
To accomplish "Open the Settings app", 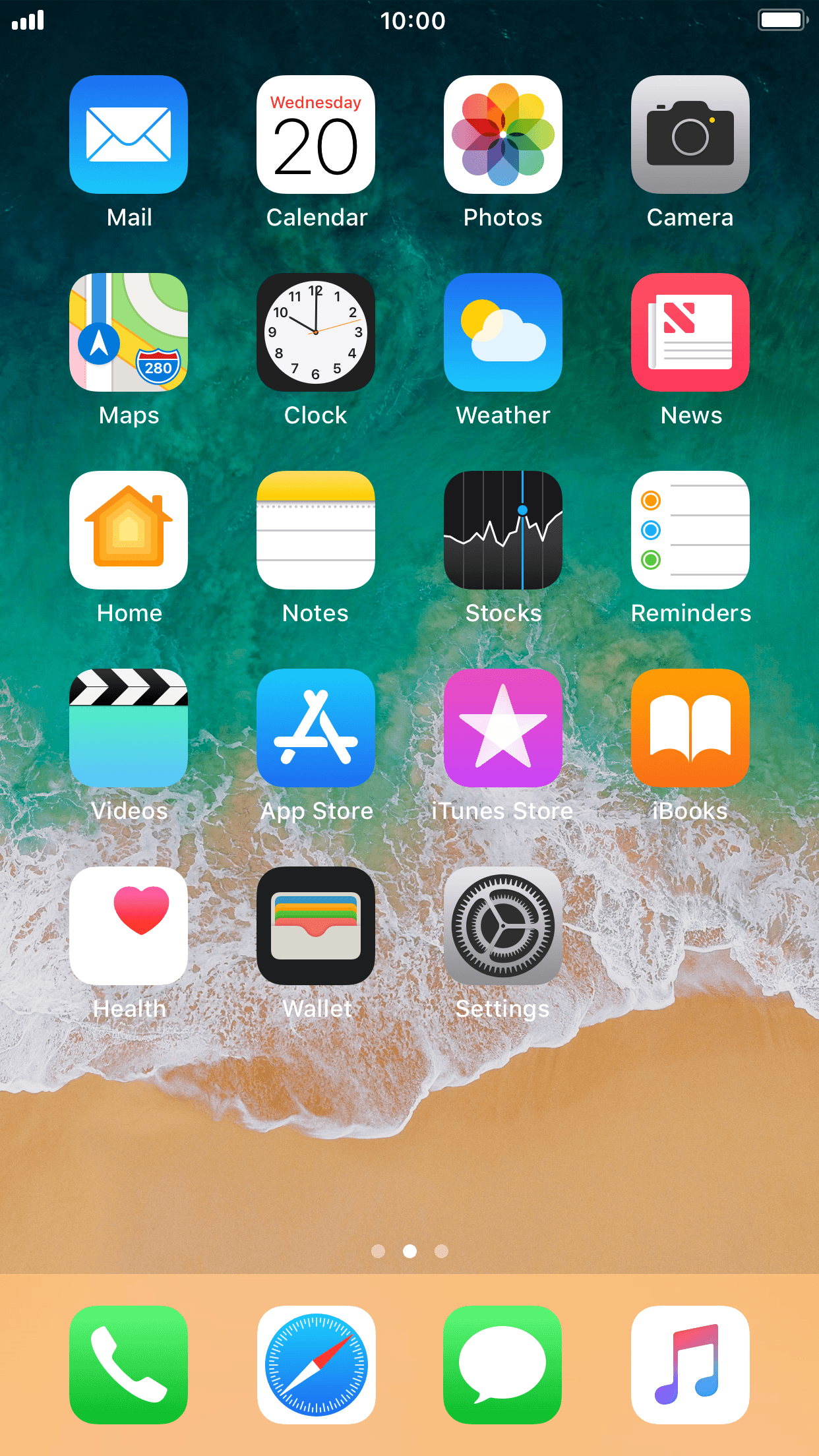I will tap(503, 926).
